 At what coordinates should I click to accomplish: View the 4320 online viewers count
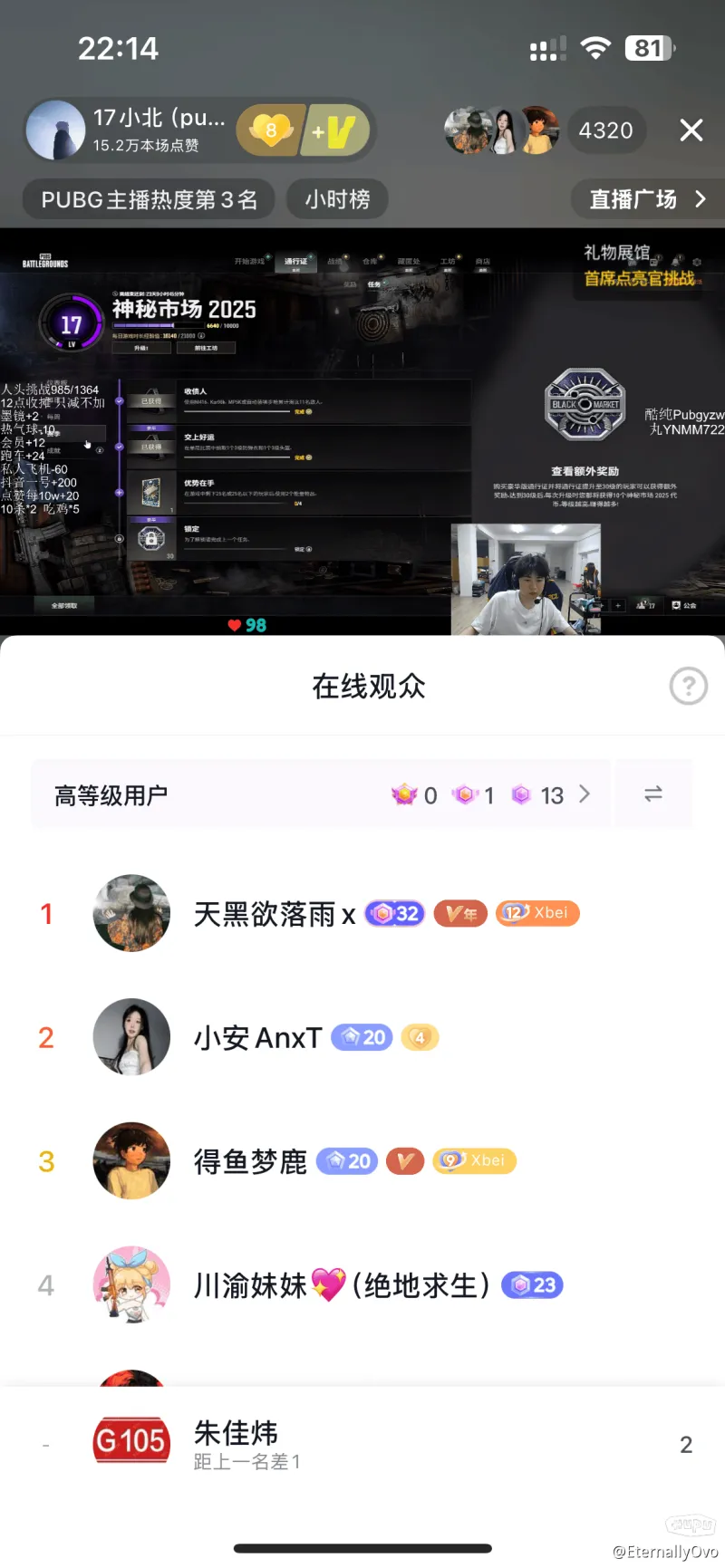(x=605, y=130)
